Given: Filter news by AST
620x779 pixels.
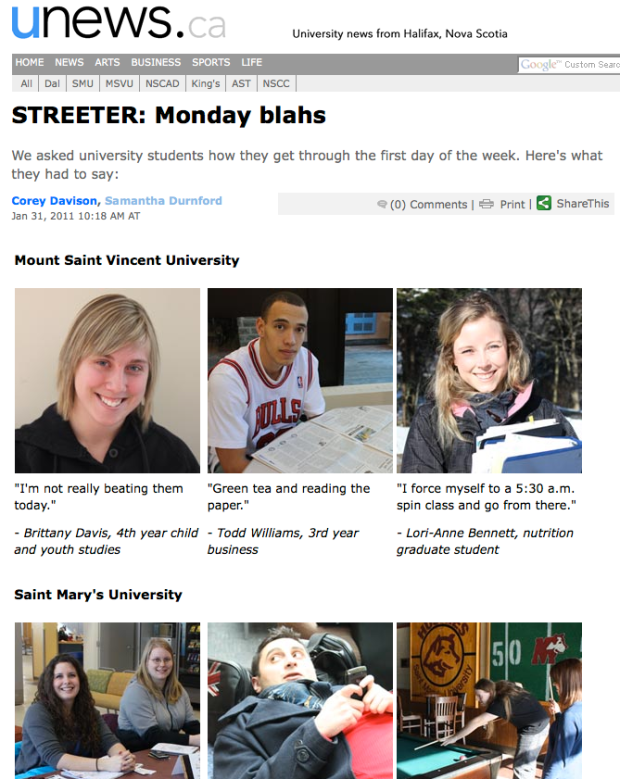Looking at the screenshot, I should click(x=241, y=84).
